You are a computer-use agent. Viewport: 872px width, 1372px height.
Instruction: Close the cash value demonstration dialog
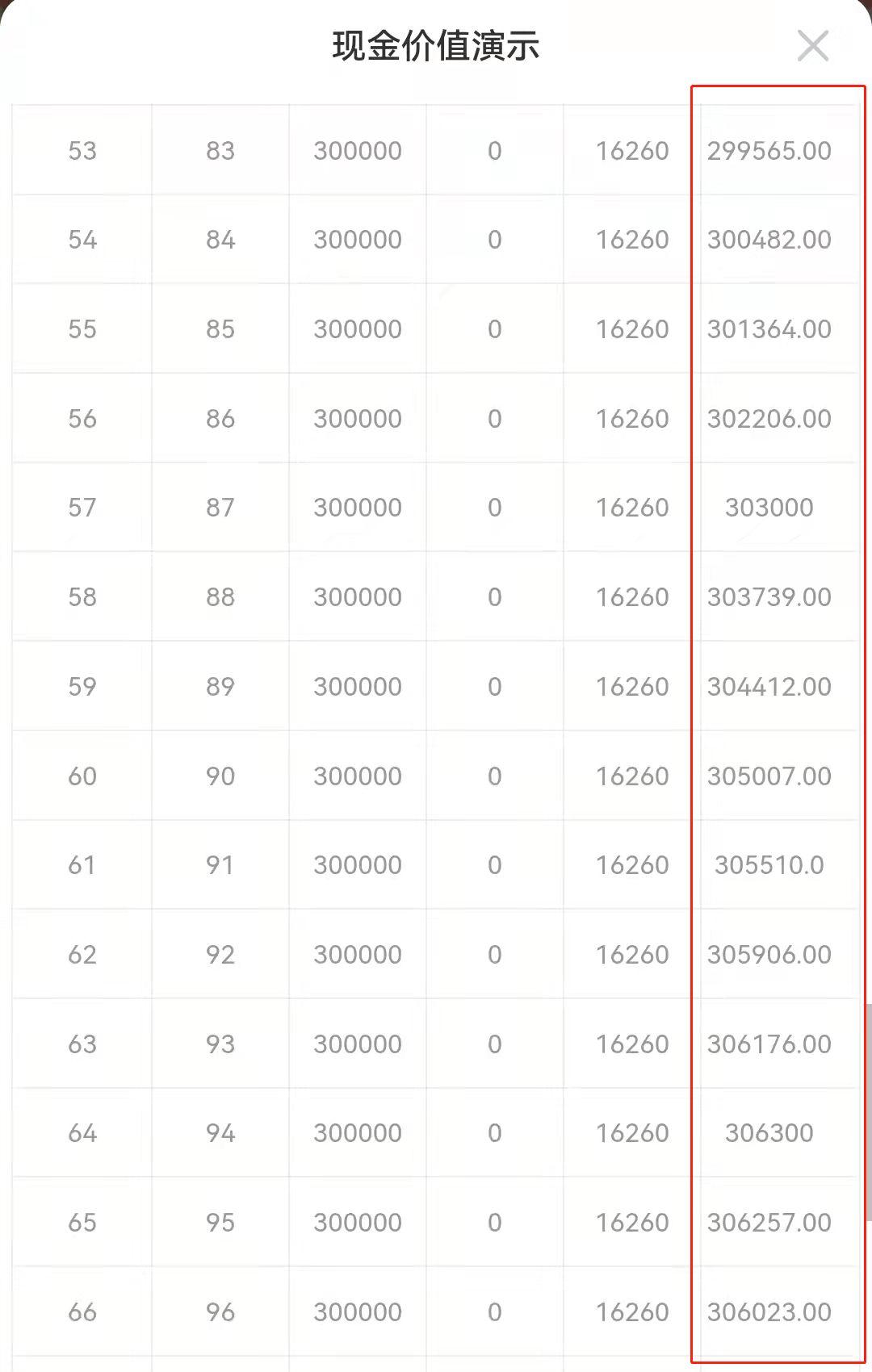pyautogui.click(x=812, y=46)
